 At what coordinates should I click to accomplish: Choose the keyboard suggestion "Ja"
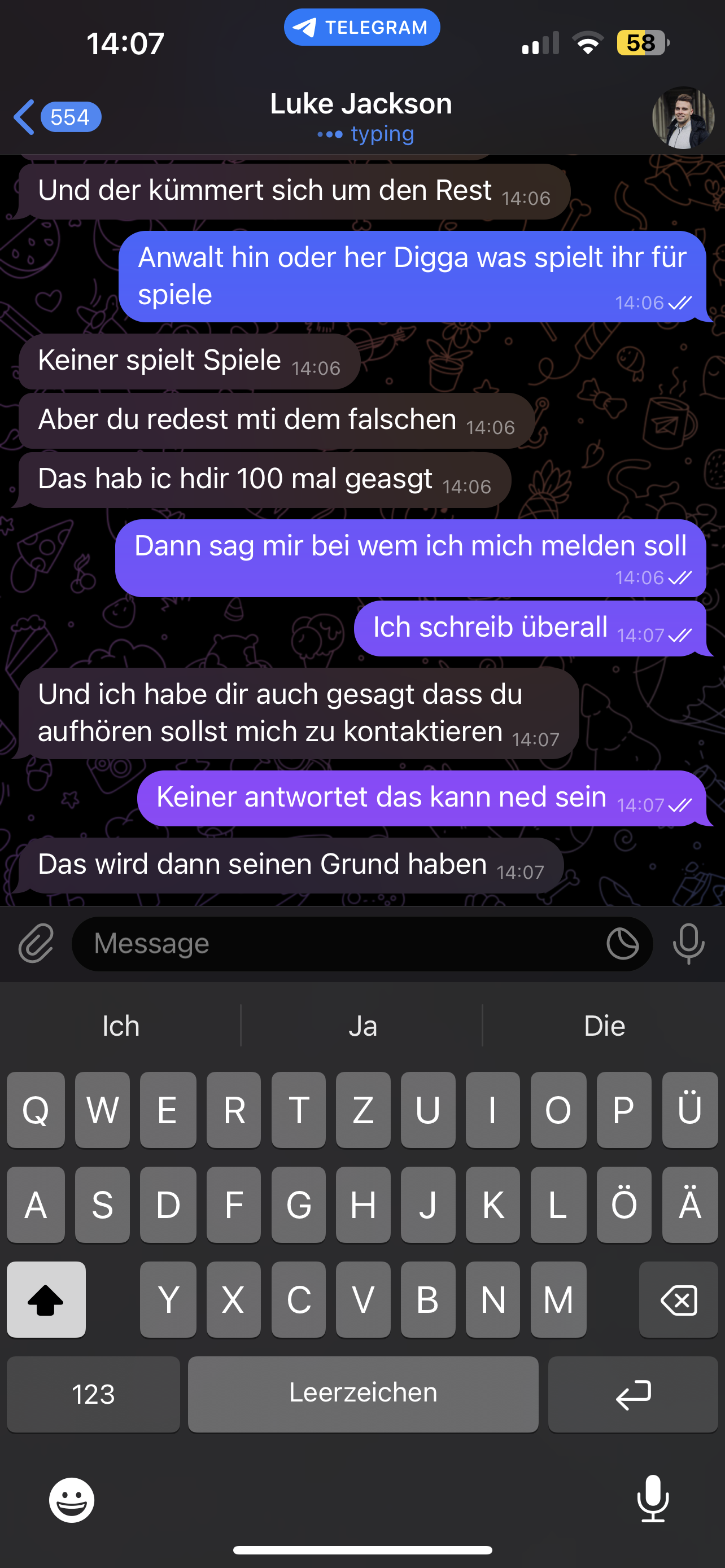[x=362, y=1026]
